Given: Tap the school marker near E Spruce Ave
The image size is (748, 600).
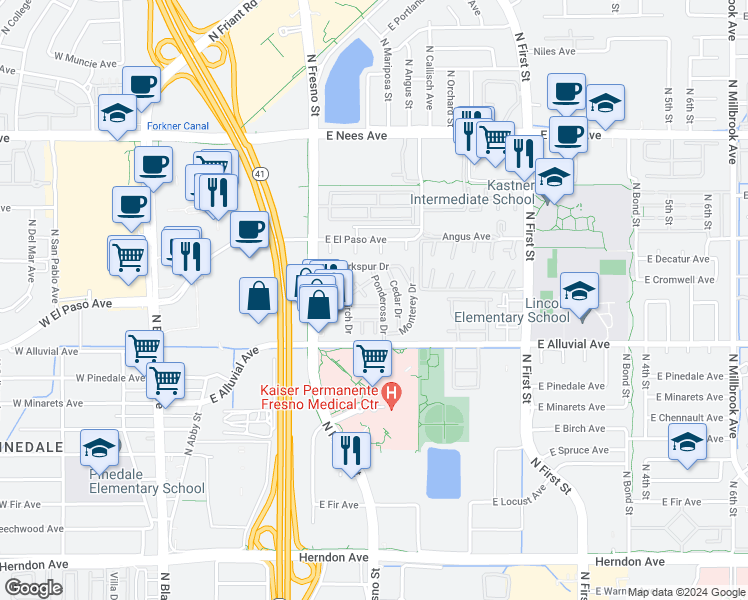Looking at the screenshot, I should [x=687, y=443].
